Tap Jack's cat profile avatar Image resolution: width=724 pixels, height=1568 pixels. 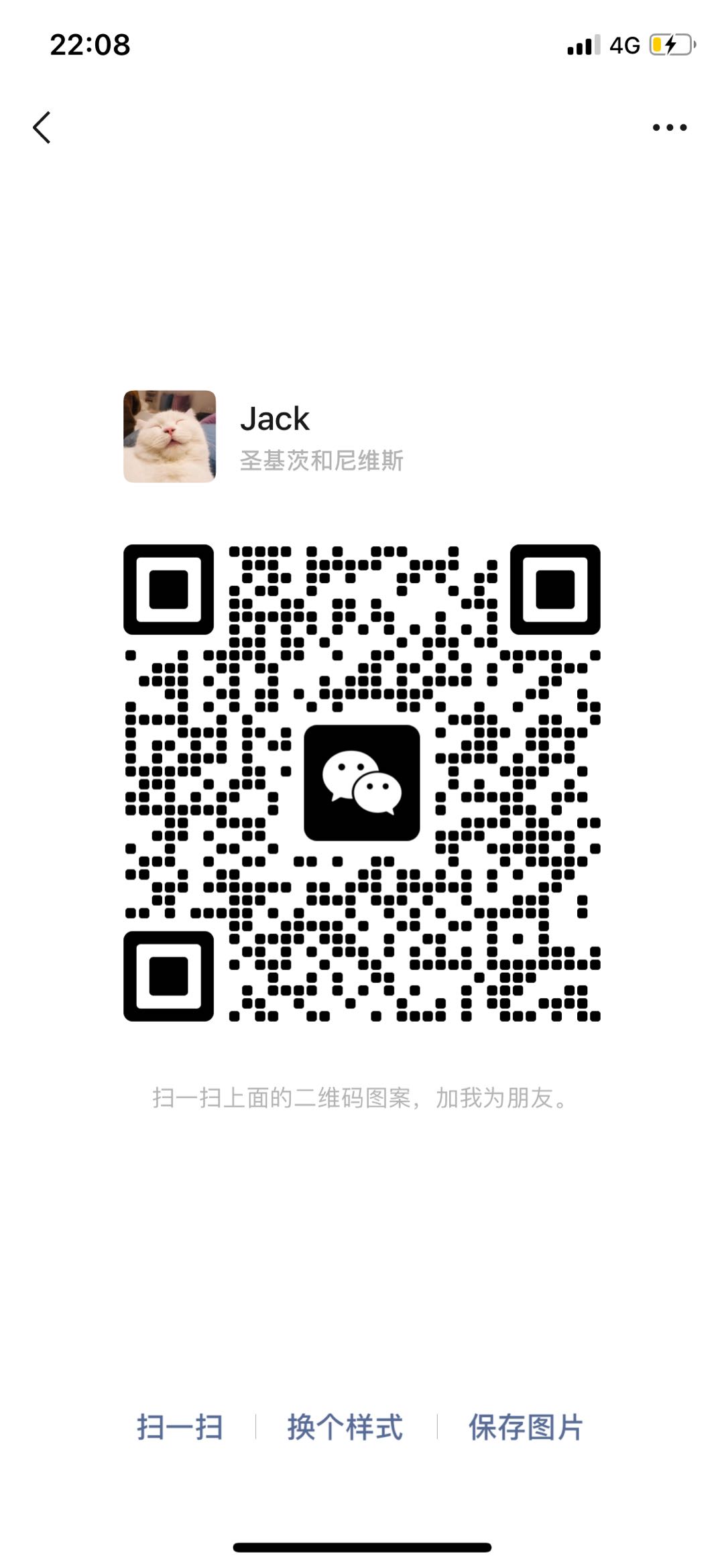(170, 436)
